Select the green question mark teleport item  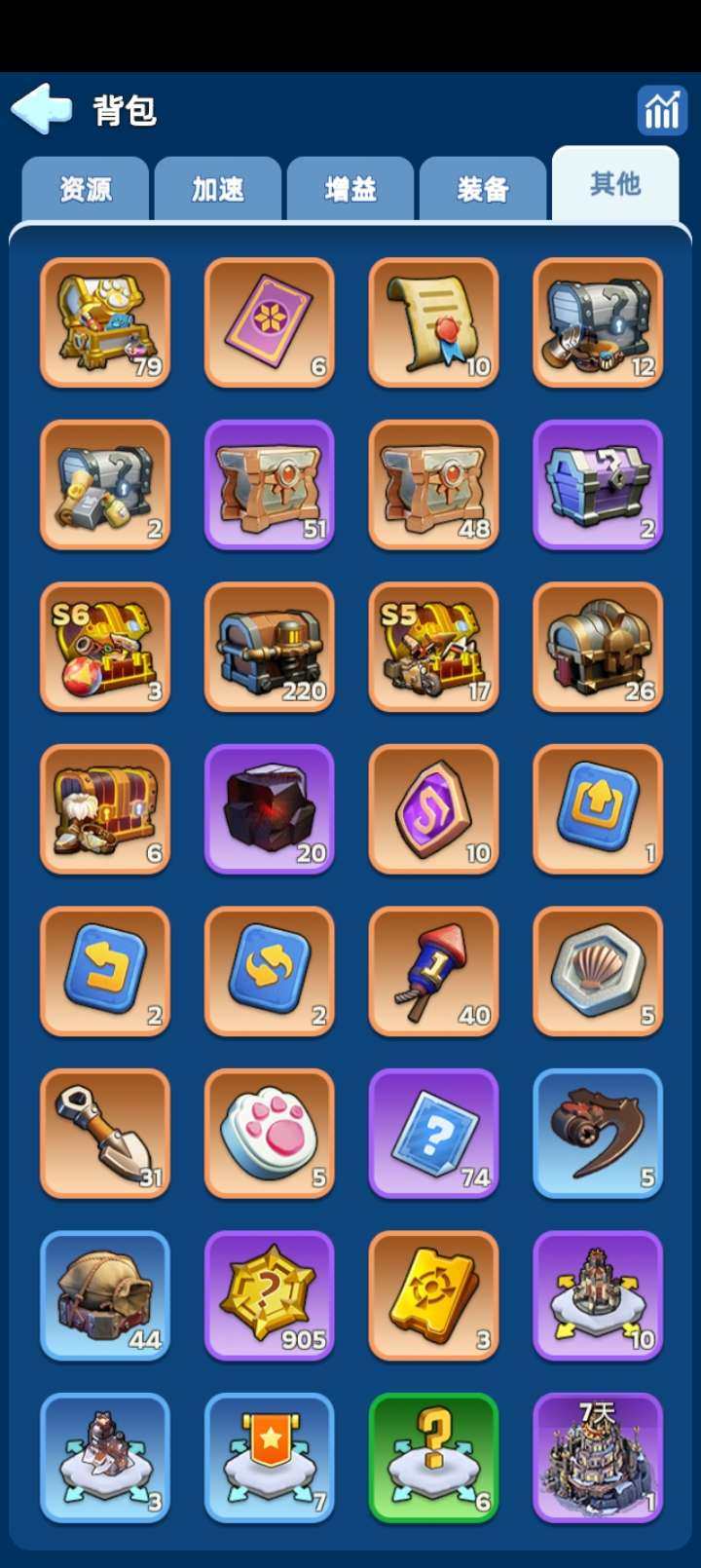[x=434, y=1458]
